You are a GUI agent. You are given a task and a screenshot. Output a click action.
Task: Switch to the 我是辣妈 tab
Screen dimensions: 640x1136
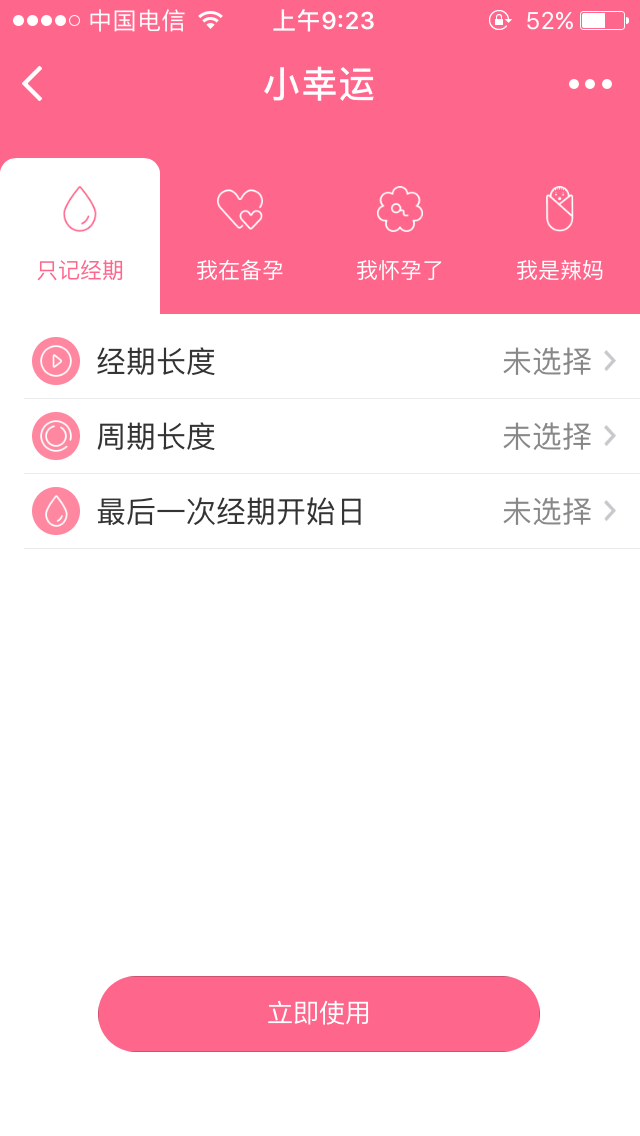point(560,236)
